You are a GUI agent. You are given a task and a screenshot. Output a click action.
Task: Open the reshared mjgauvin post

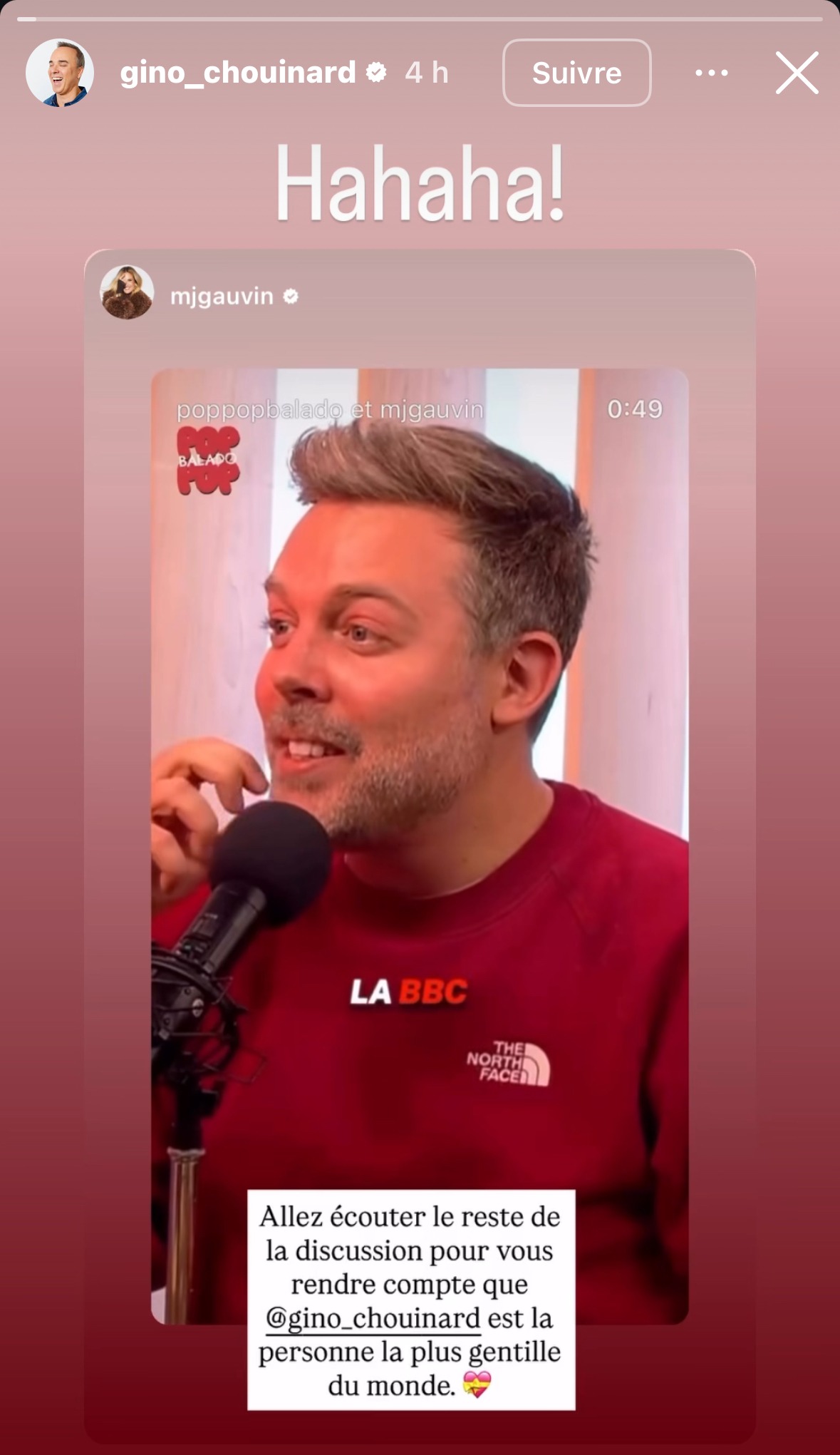pos(420,784)
